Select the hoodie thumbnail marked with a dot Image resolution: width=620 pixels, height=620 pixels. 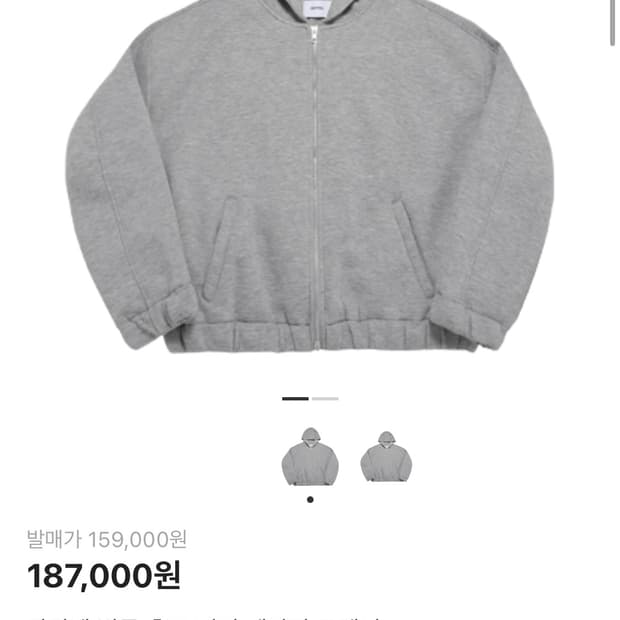pos(310,457)
